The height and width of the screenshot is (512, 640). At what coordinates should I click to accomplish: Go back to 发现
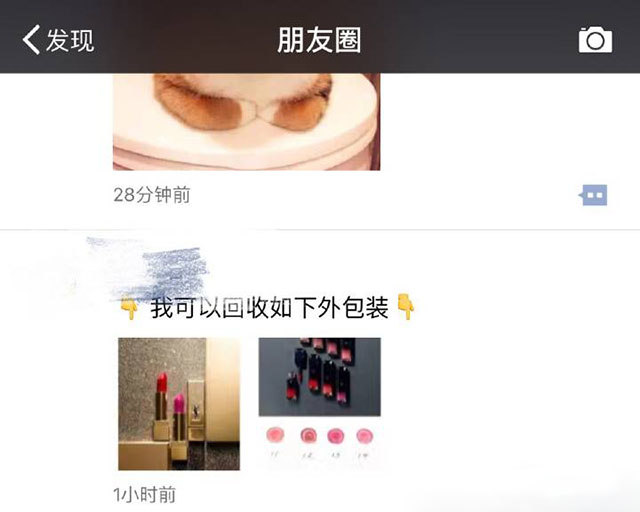58,40
